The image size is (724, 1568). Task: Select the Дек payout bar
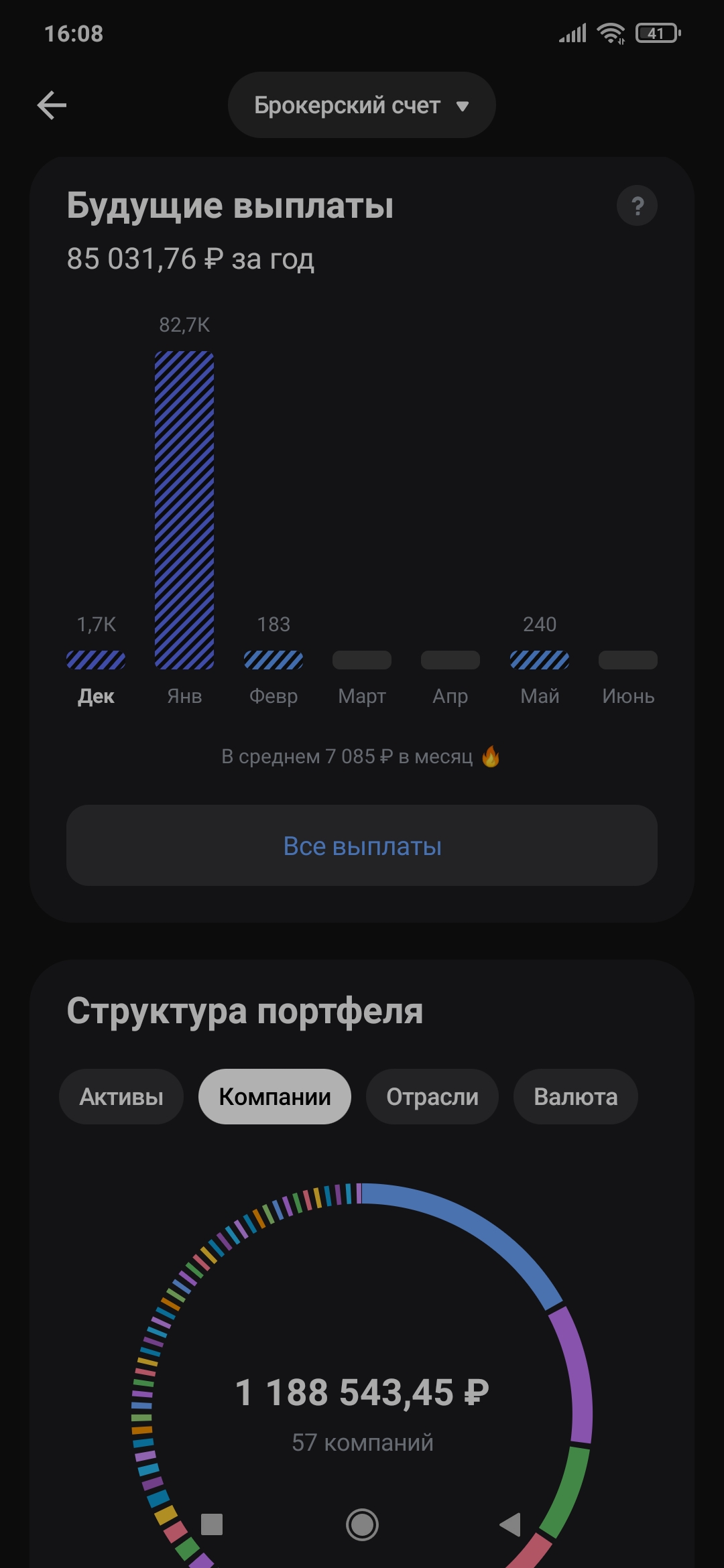96,660
